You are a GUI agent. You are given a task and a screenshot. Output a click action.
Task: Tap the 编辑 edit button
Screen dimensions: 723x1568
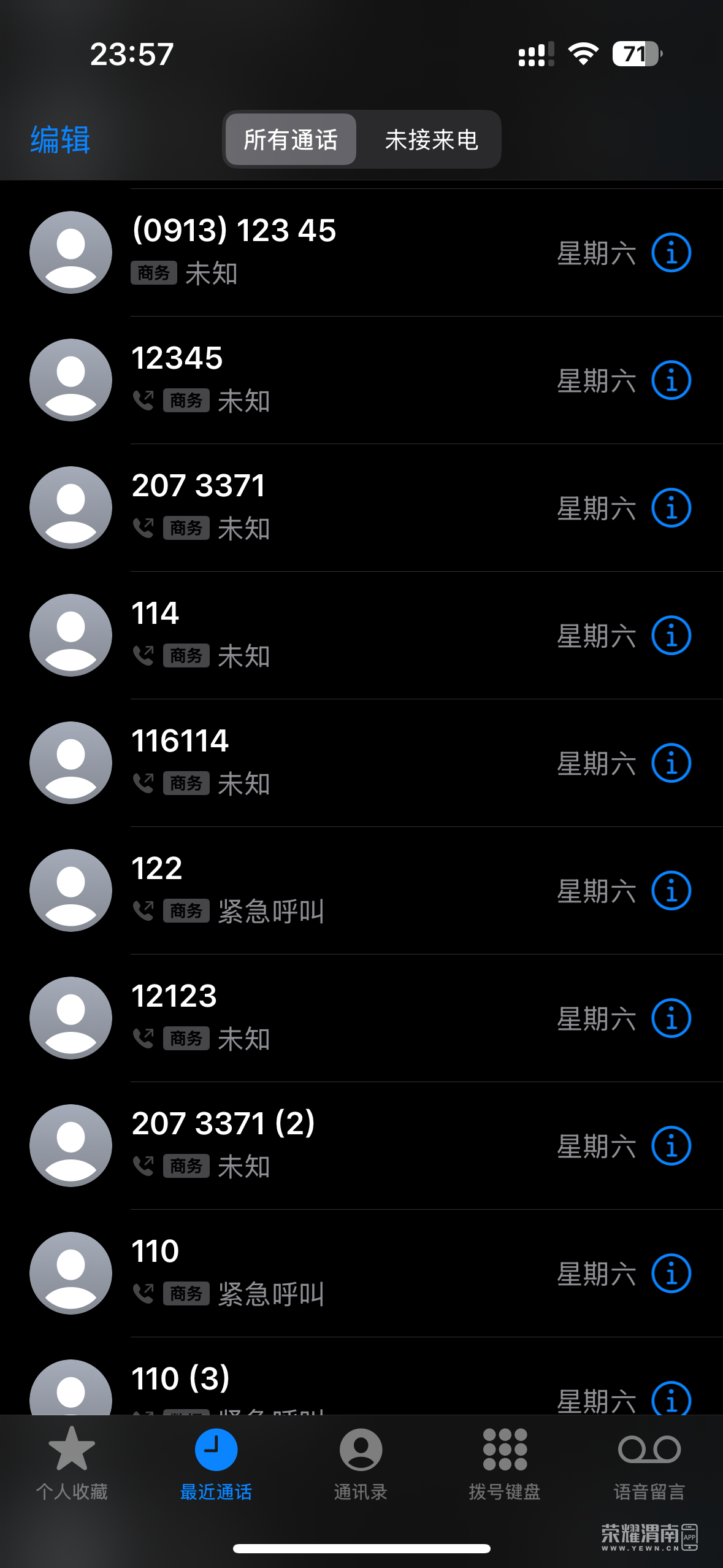[60, 140]
